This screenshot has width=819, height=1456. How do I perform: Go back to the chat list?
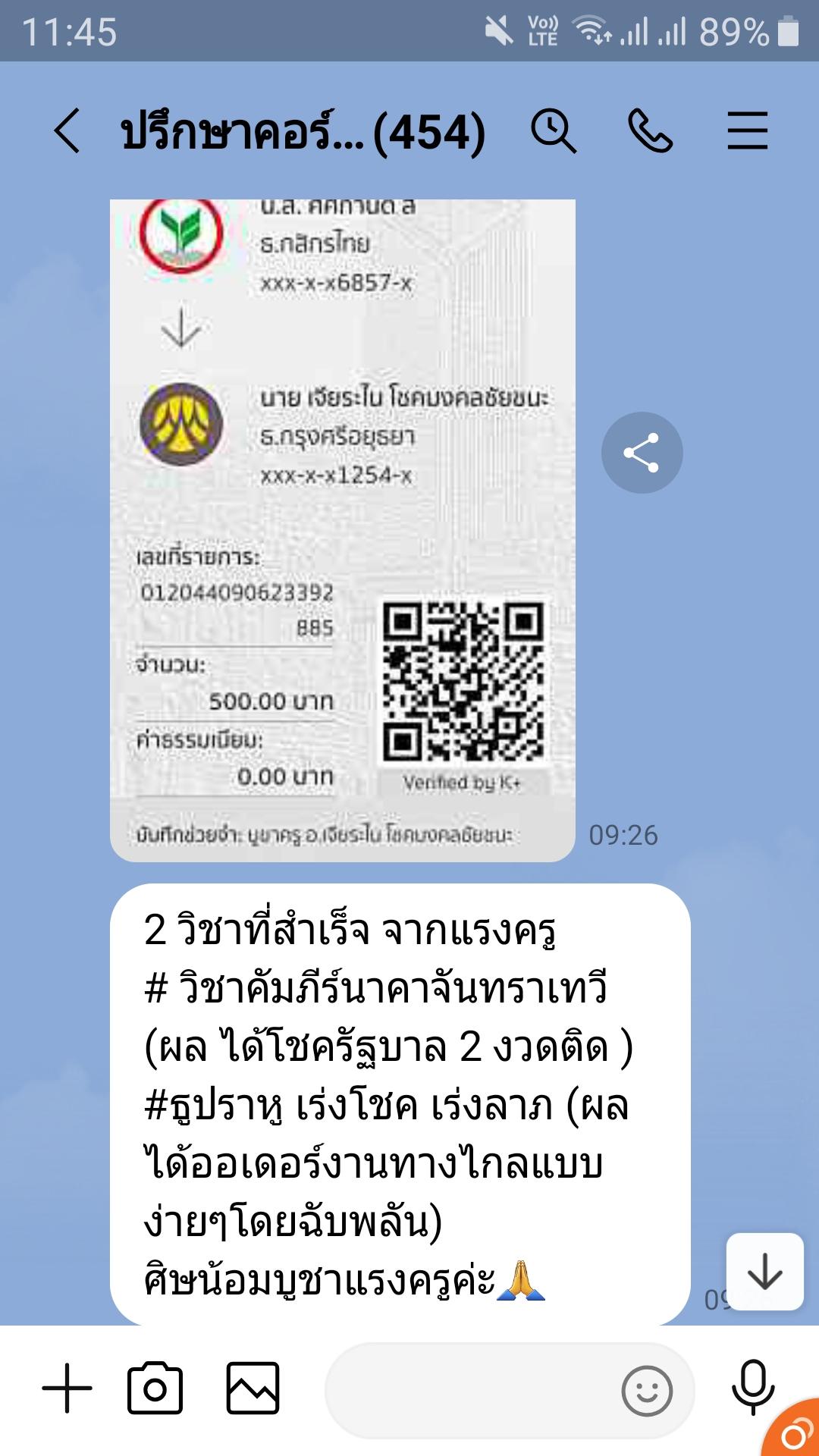pyautogui.click(x=67, y=131)
